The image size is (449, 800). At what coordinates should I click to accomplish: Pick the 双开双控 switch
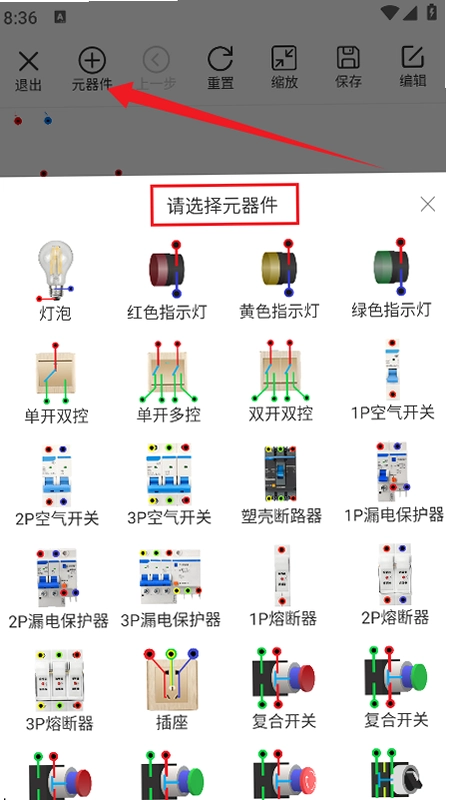[x=281, y=382]
